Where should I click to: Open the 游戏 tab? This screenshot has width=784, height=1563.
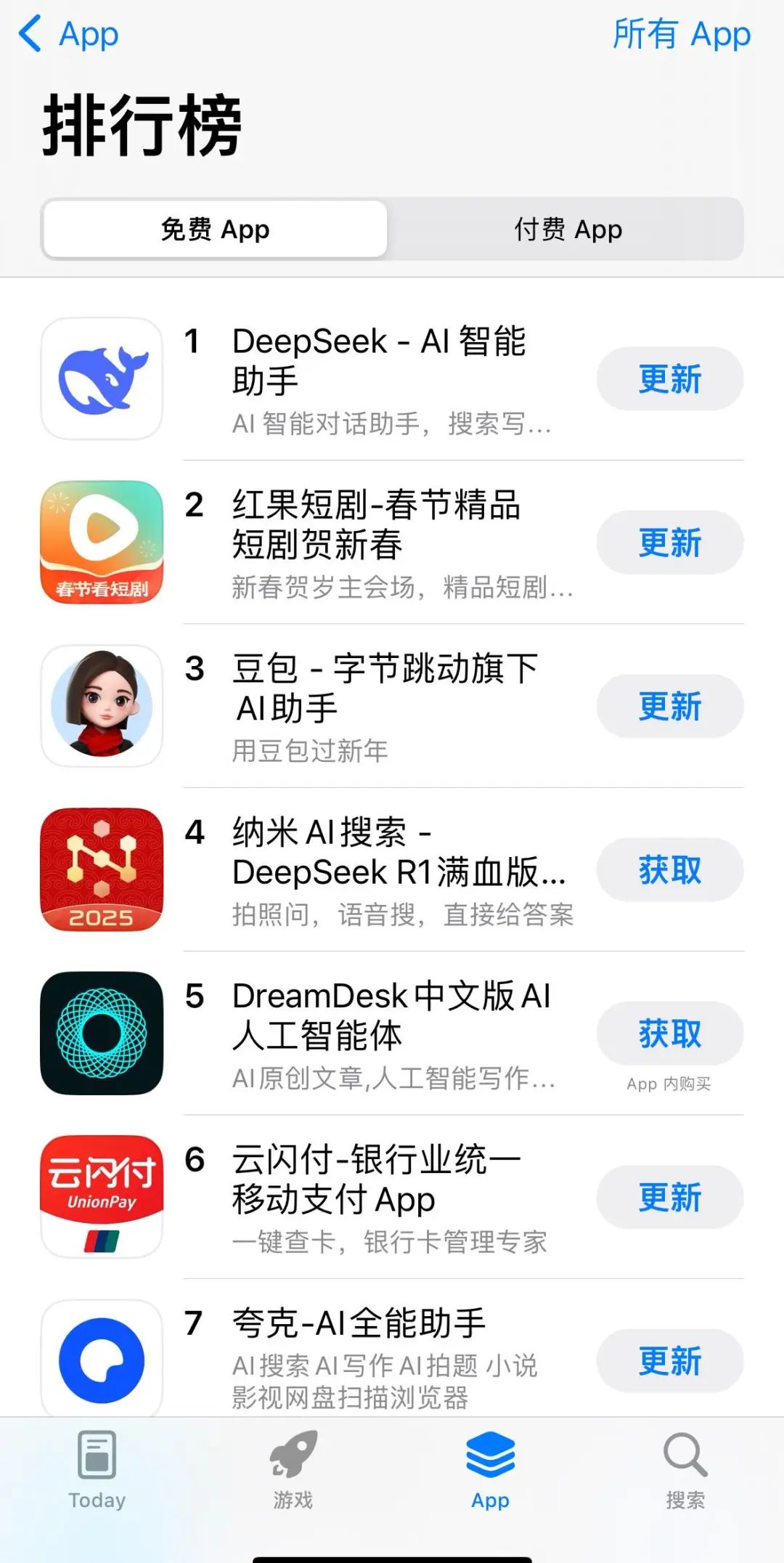point(293,1470)
